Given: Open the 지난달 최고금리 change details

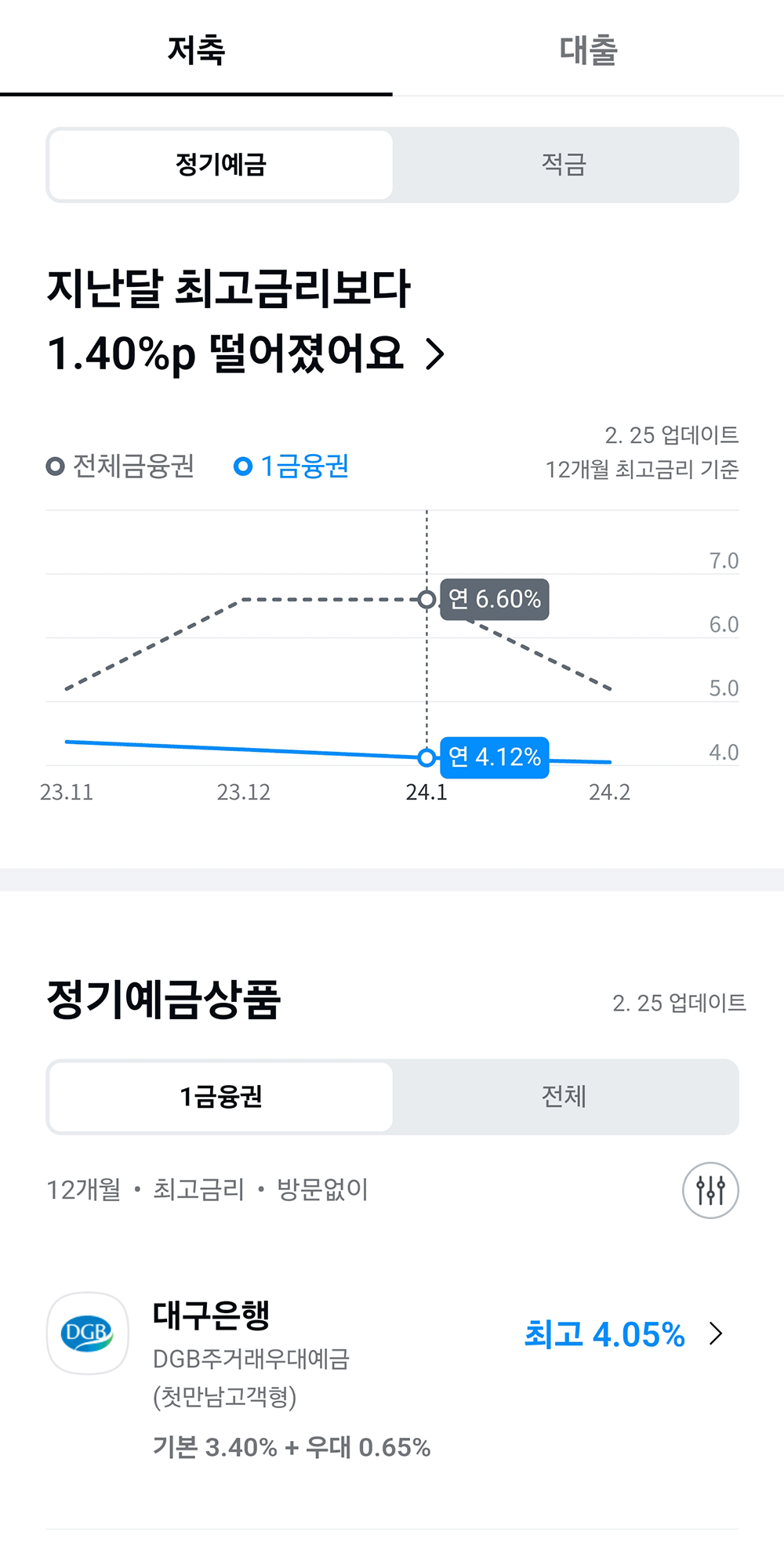Looking at the screenshot, I should click(247, 321).
